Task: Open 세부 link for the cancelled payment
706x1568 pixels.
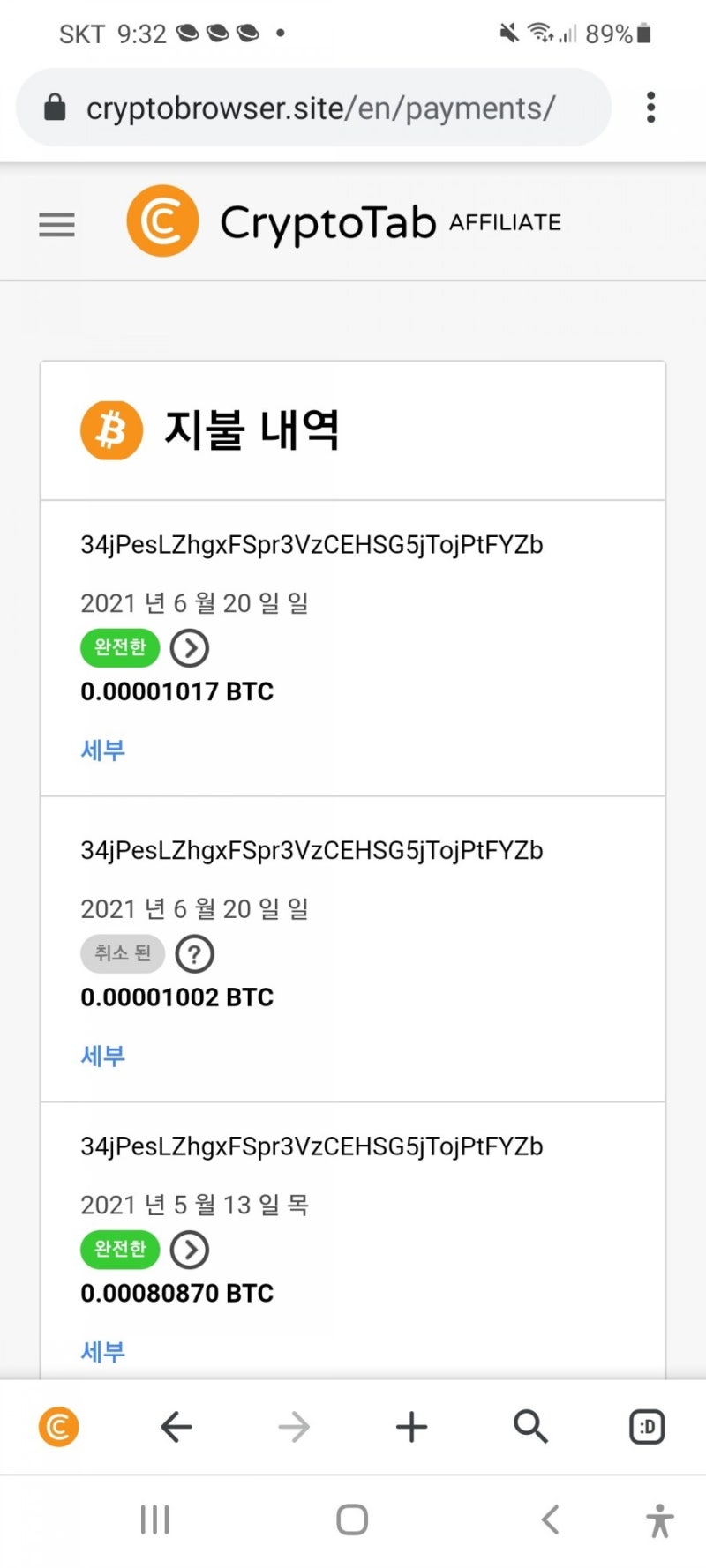Action: click(x=102, y=1056)
